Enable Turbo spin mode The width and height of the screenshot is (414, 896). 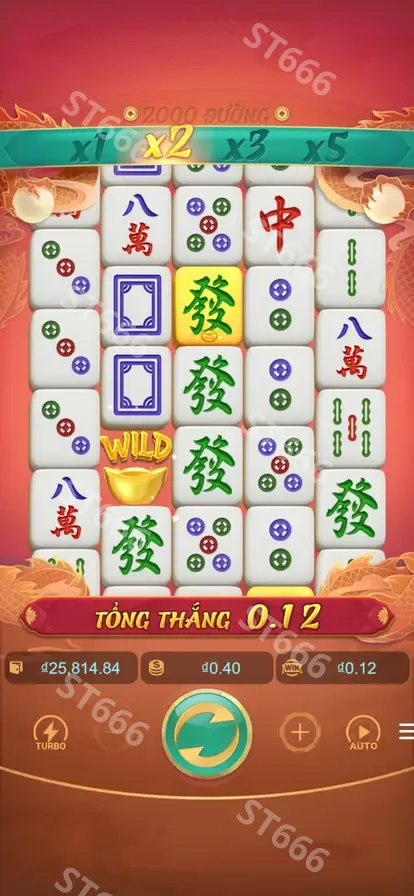click(x=51, y=733)
